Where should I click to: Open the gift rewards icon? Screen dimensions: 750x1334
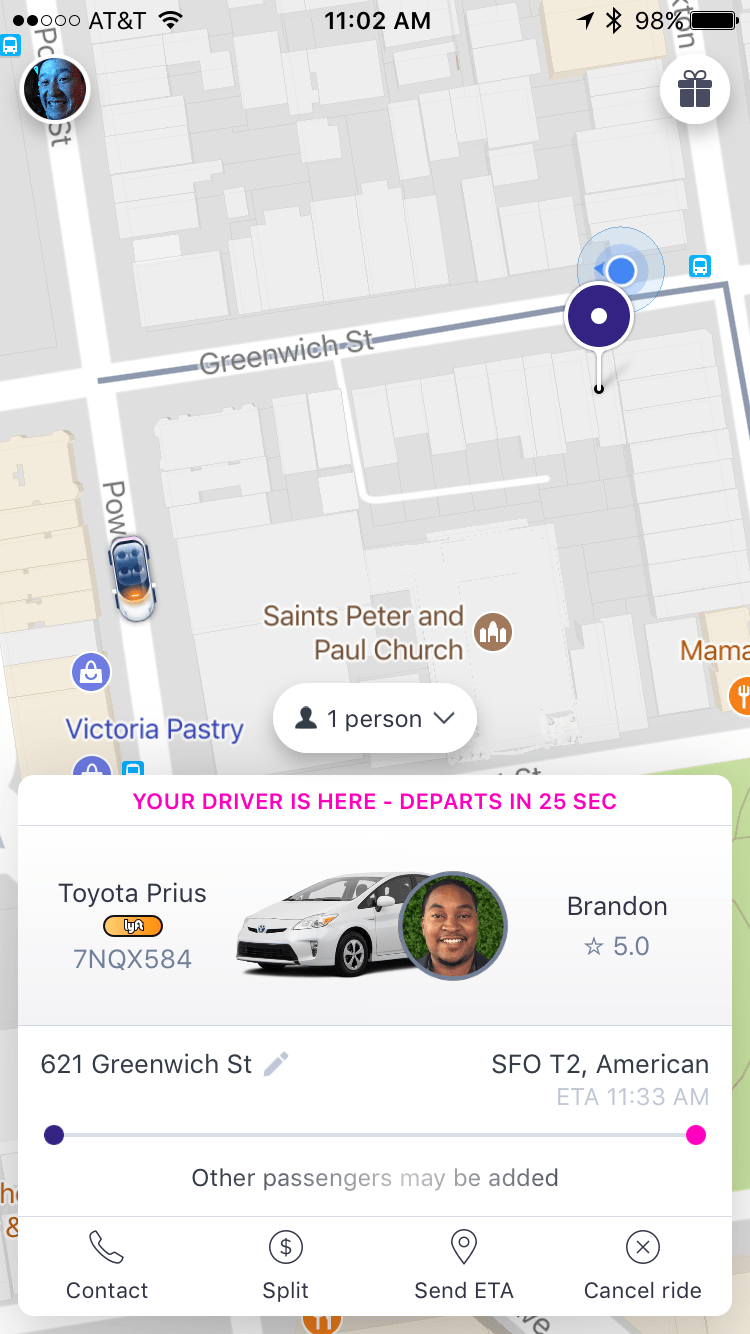tap(694, 90)
